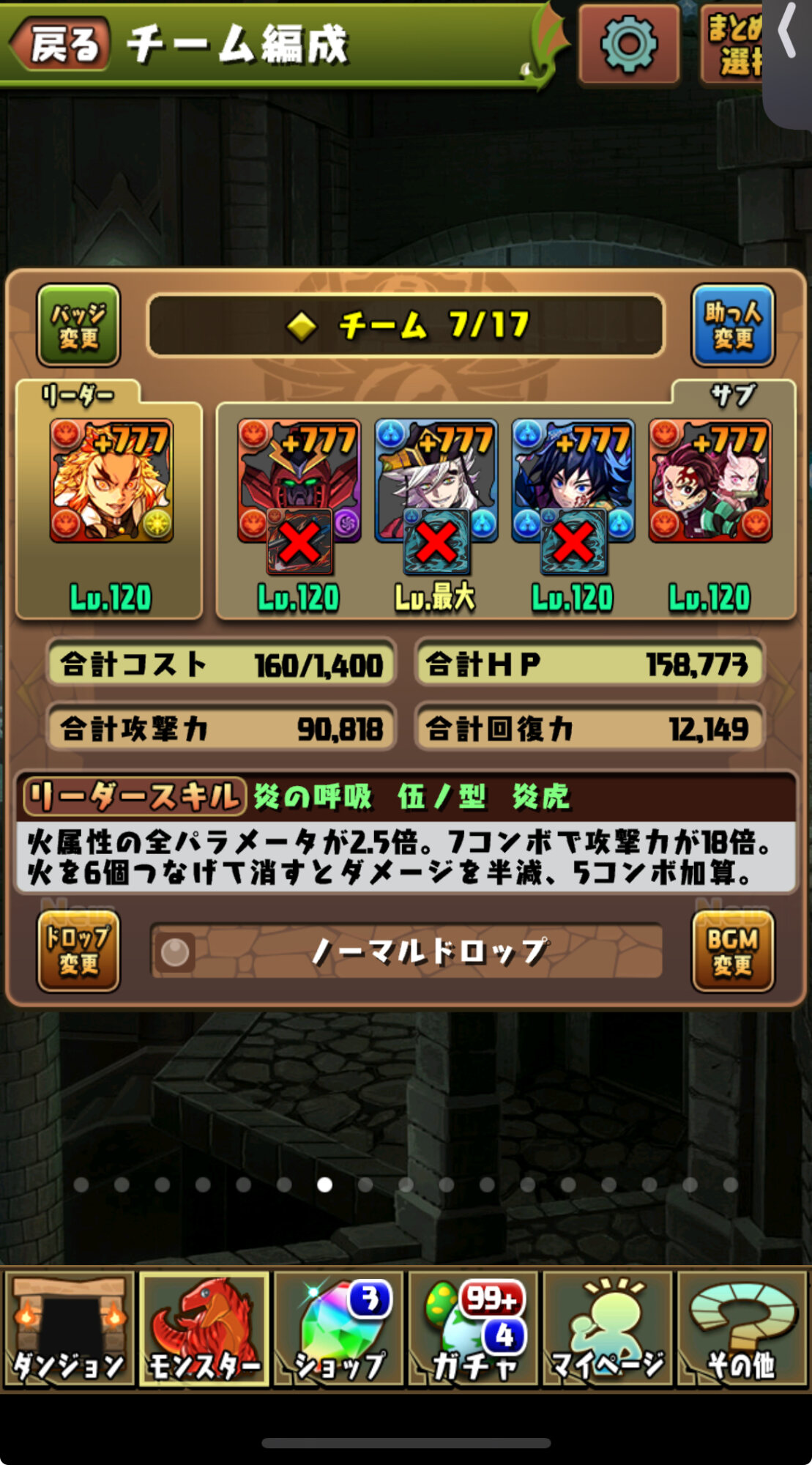The height and width of the screenshot is (1465, 812).
Task: Select the leader monster slot
Action: (x=111, y=481)
